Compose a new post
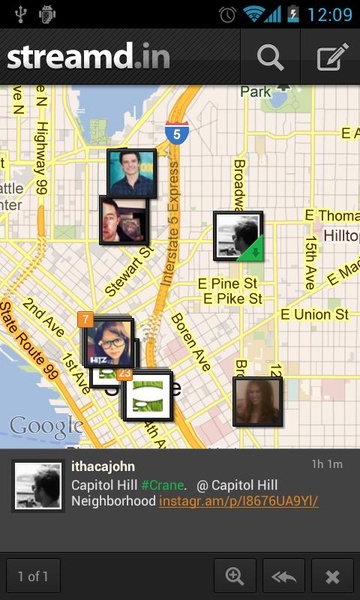 point(332,57)
